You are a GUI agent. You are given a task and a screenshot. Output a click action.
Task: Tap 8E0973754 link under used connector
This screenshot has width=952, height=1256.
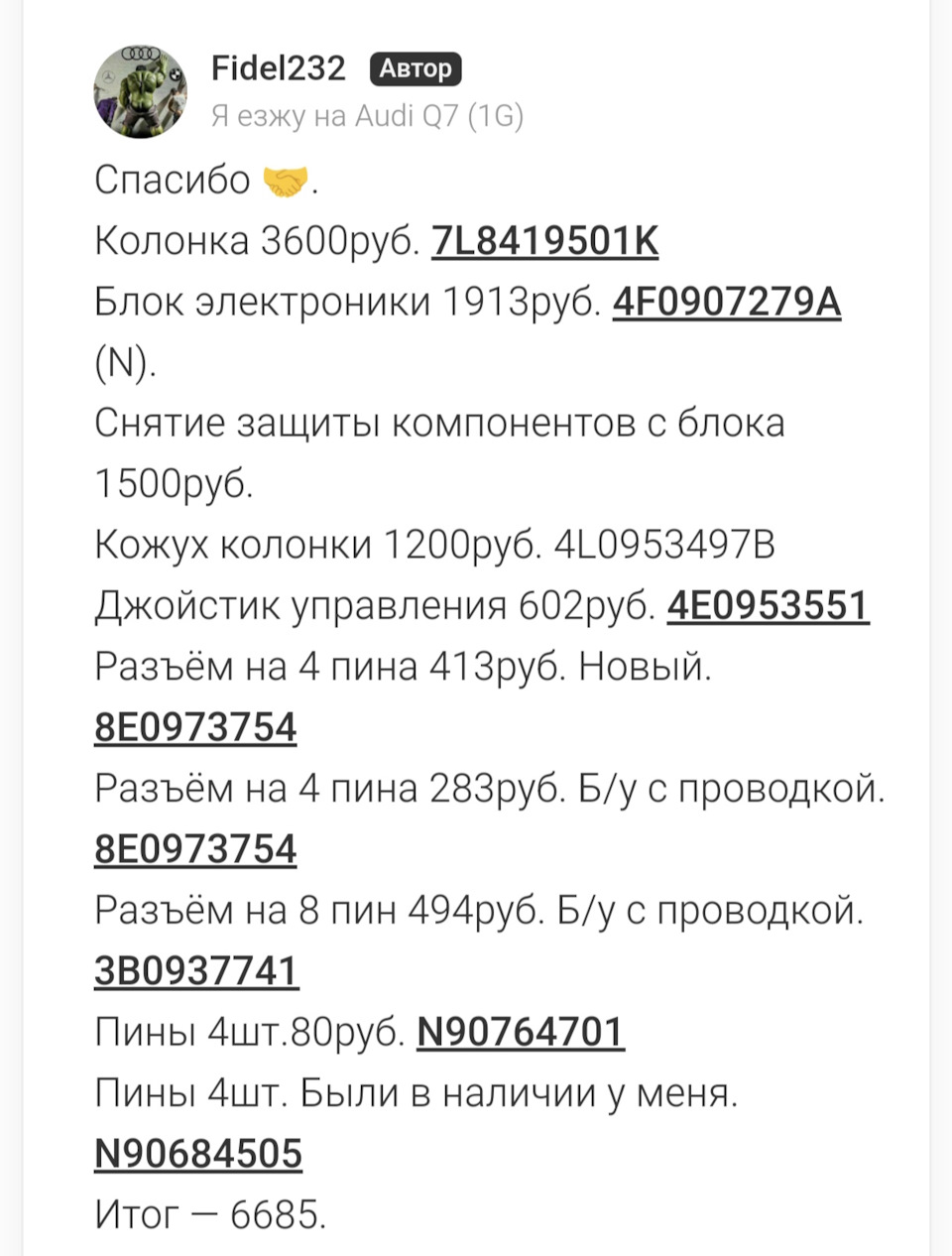tap(195, 849)
